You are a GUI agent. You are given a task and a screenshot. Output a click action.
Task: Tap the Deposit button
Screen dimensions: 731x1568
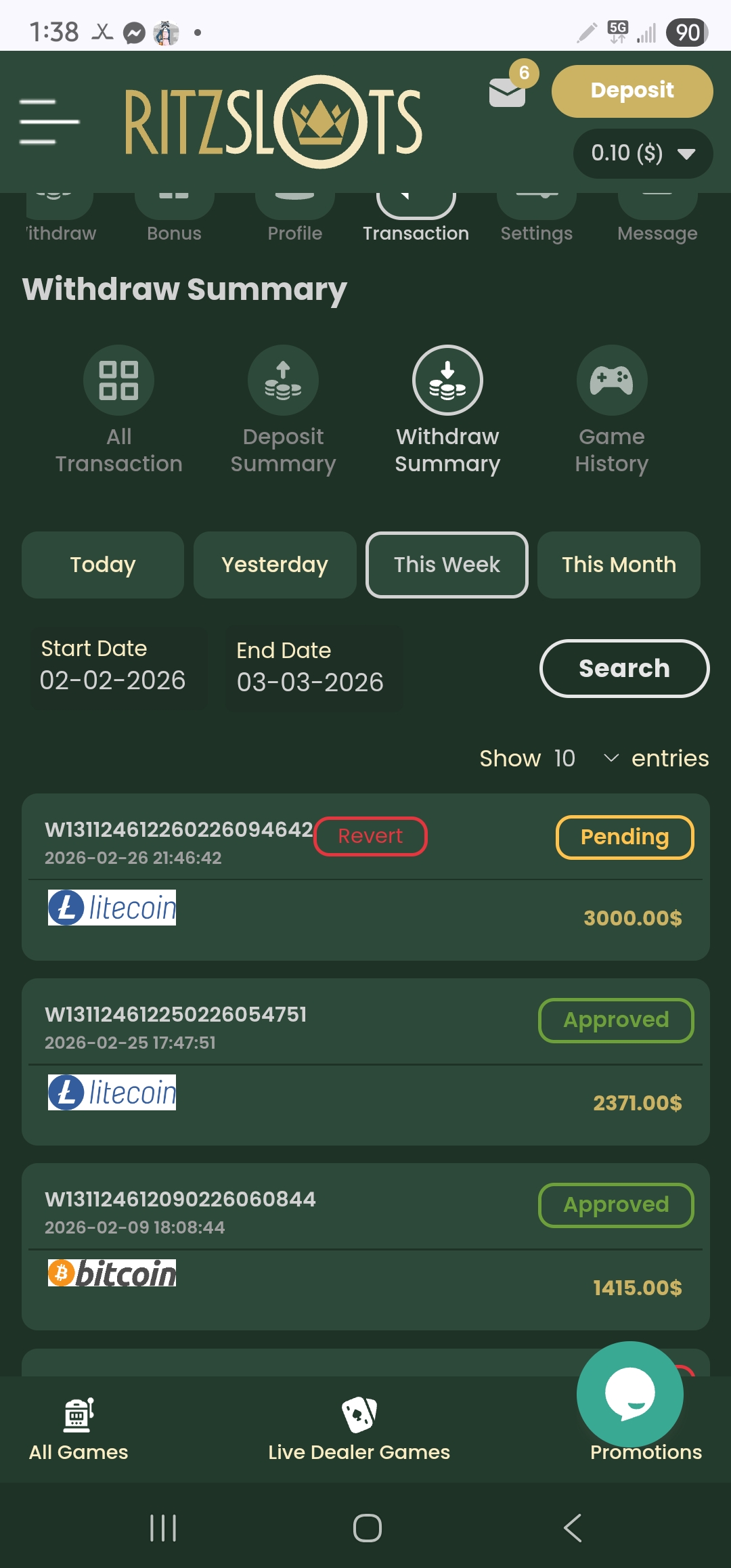tap(632, 91)
